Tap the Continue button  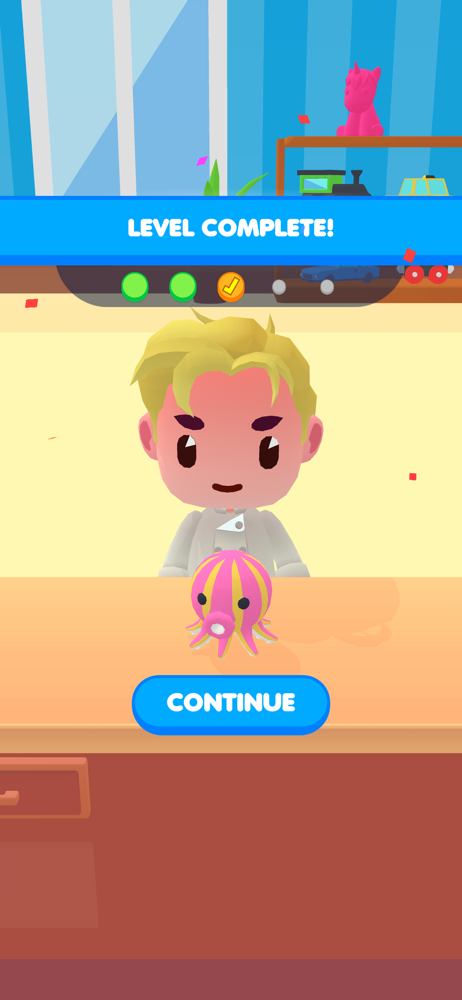coord(230,704)
